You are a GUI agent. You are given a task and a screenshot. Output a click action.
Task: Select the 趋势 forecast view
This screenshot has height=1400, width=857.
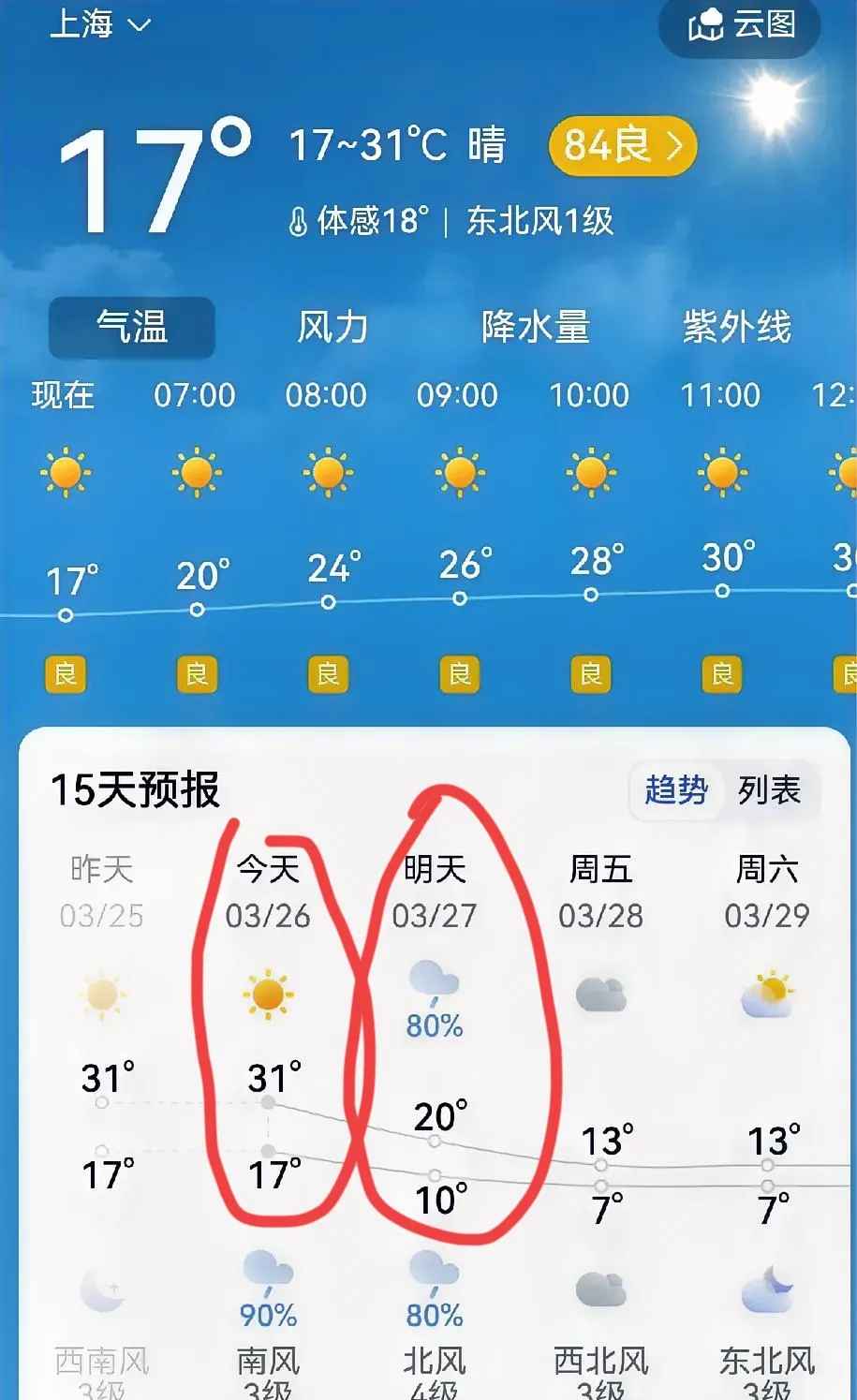676,790
